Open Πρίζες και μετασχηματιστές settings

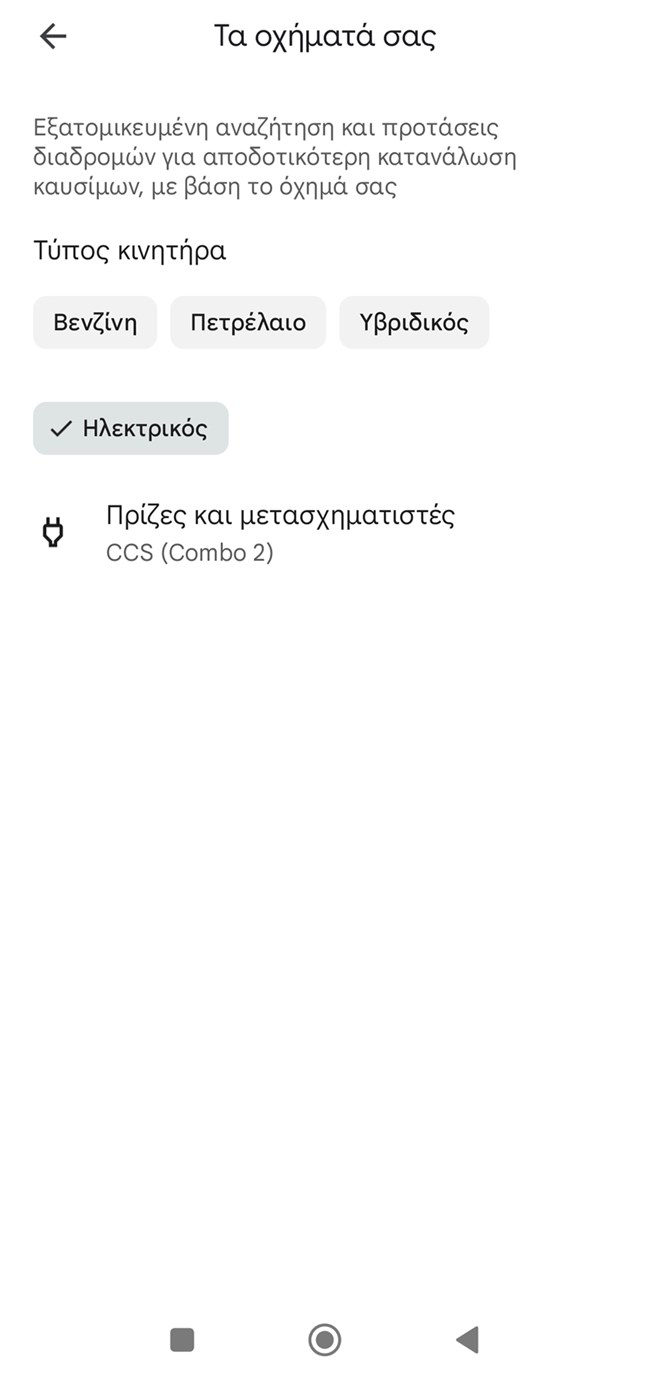(280, 533)
